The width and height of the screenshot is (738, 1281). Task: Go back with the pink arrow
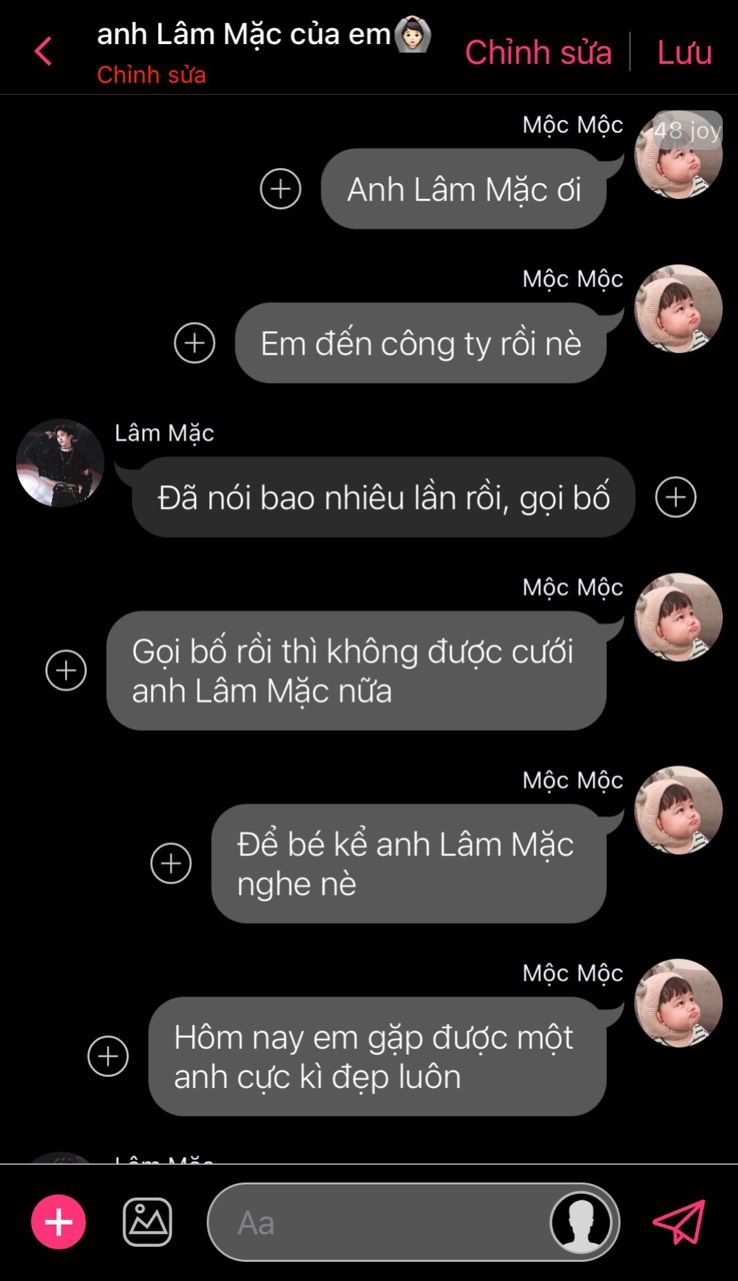tap(43, 51)
